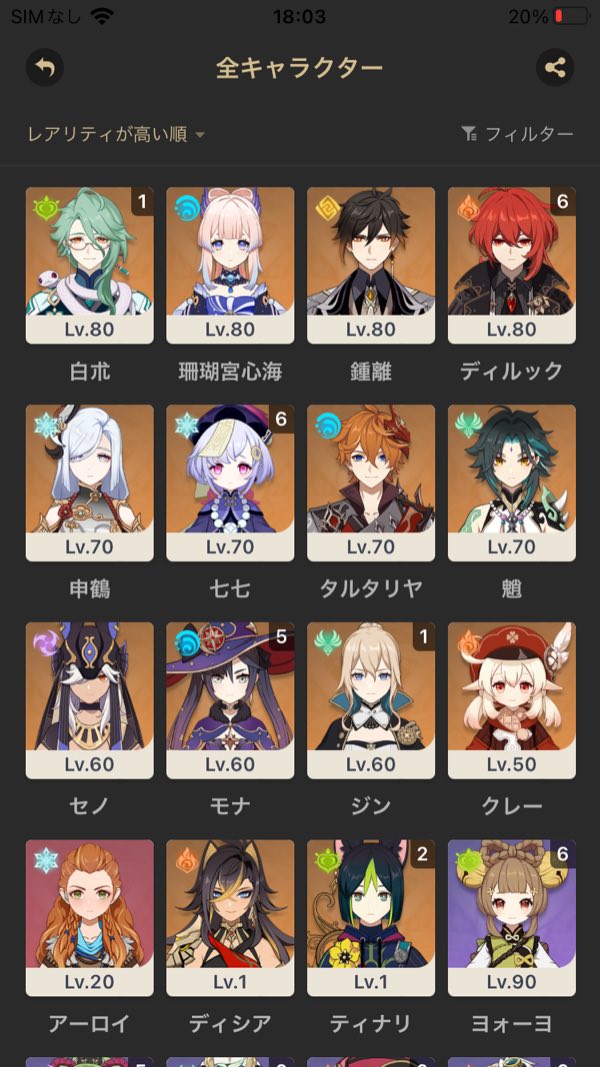The width and height of the screenshot is (600, 1067).
Task: Open the フィルター options
Action: pos(517,134)
